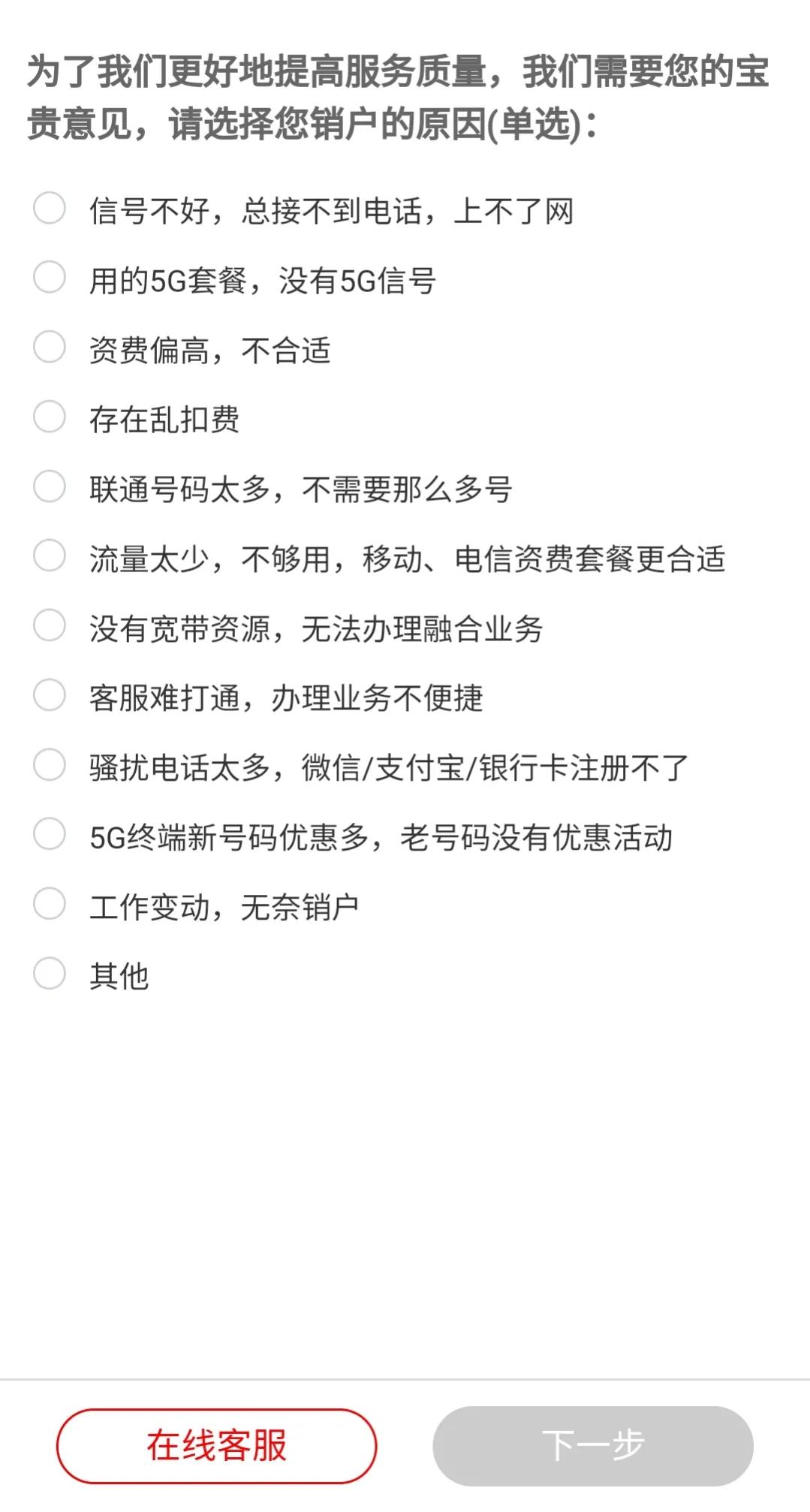Select the 其他 option
The height and width of the screenshot is (1512, 810).
(49, 974)
